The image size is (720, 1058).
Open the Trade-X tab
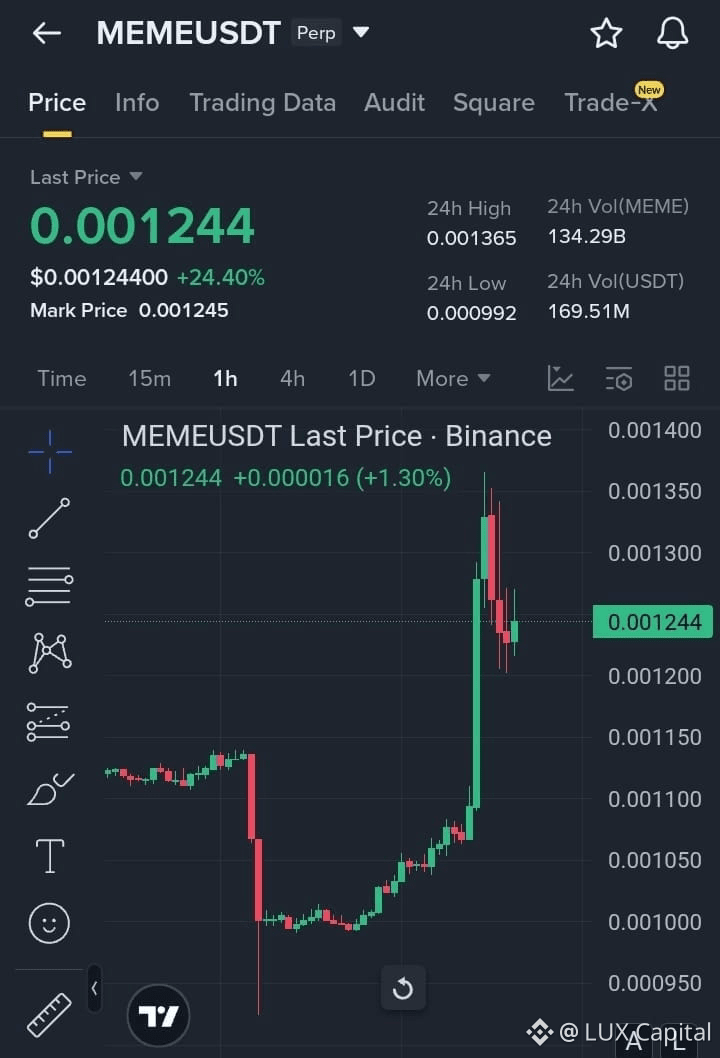[x=610, y=102]
